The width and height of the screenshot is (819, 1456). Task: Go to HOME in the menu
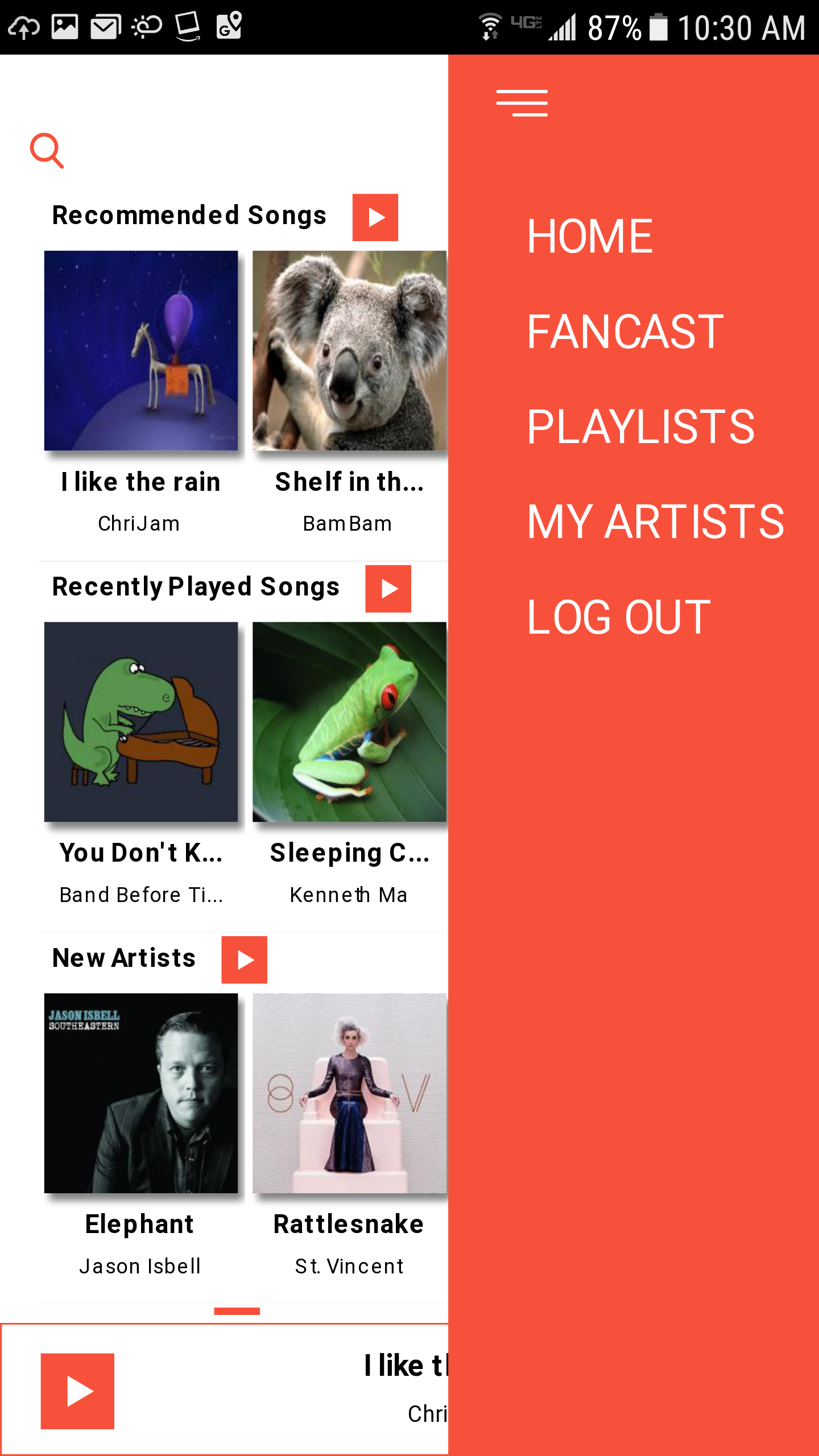[589, 237]
